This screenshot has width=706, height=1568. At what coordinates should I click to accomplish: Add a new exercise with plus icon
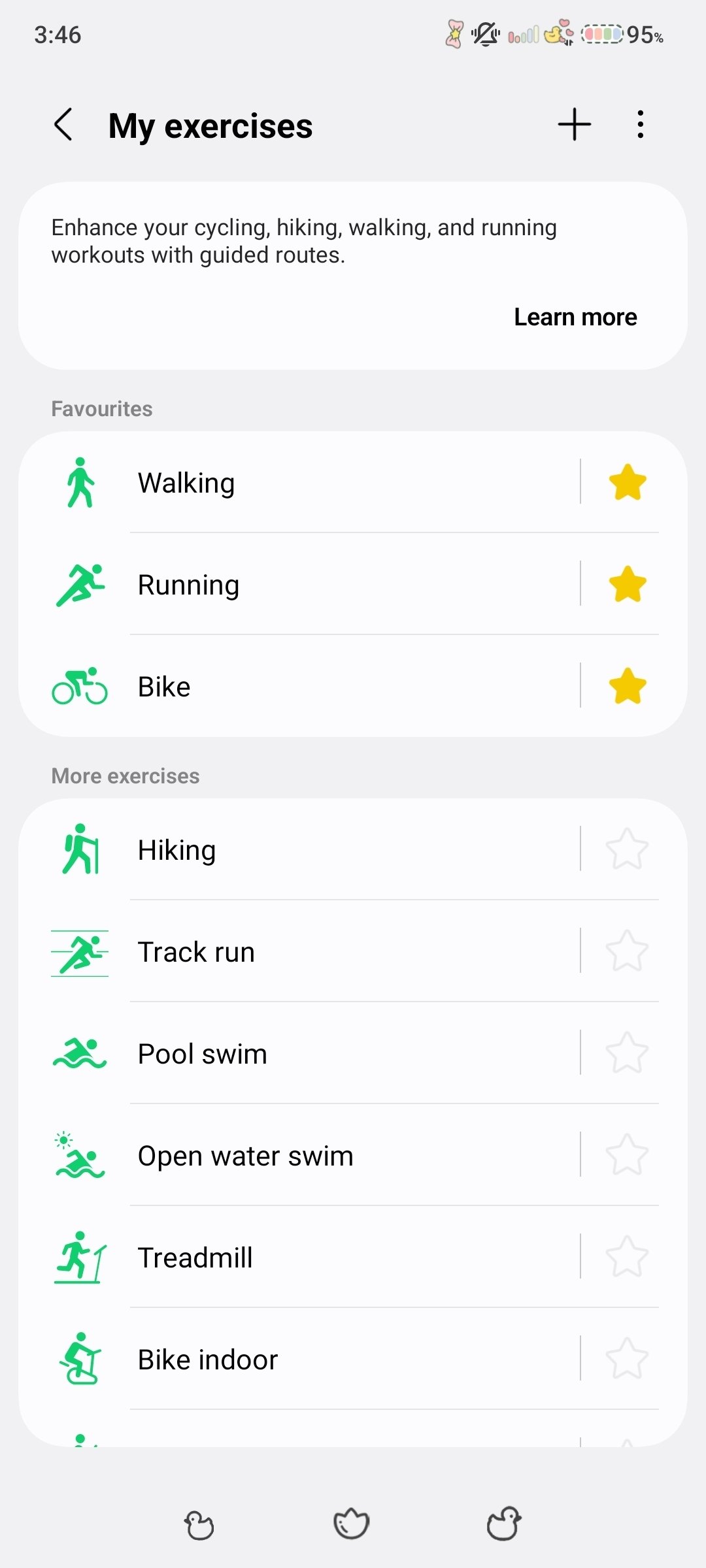[575, 124]
